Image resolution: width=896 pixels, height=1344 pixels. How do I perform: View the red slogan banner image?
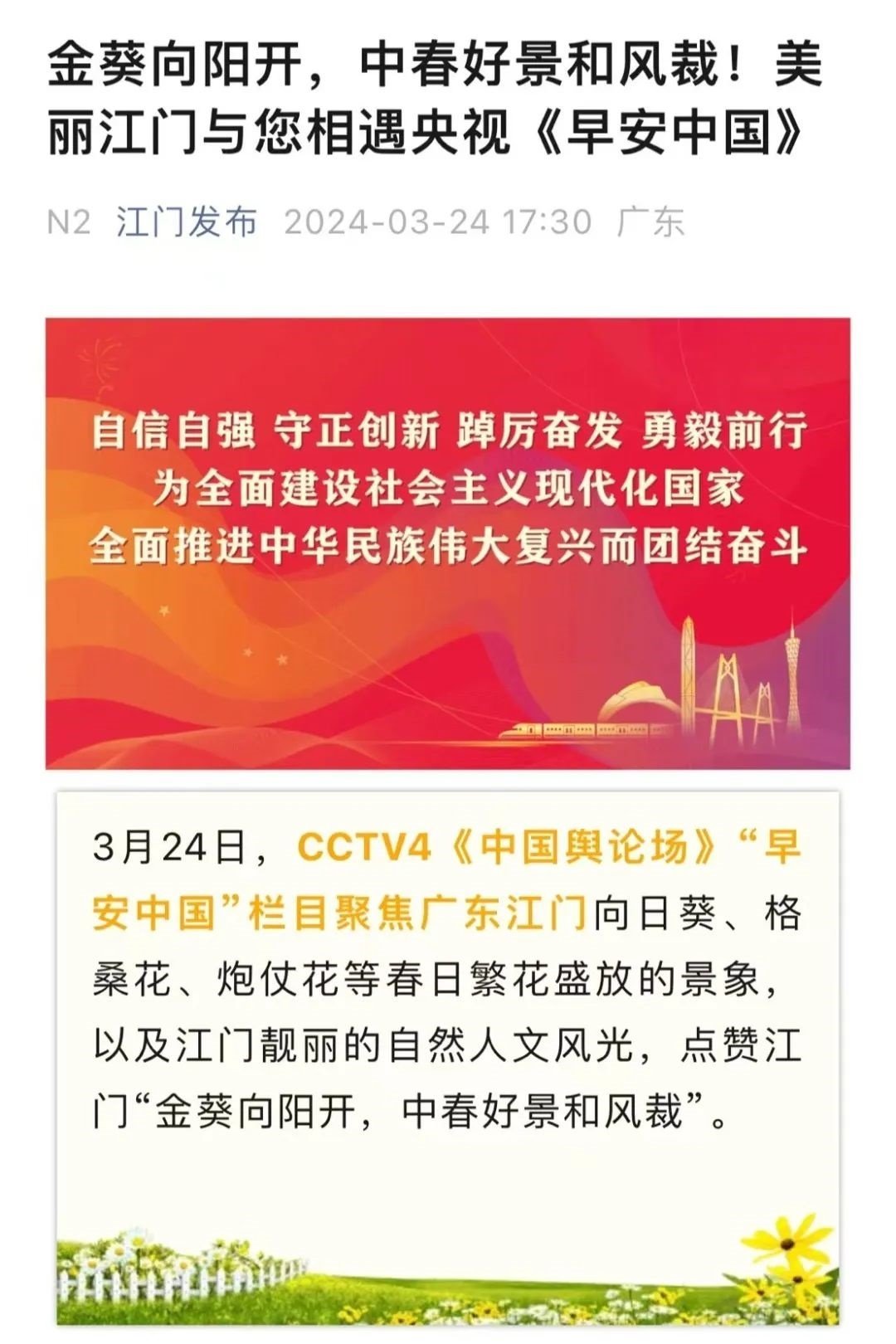(448, 543)
